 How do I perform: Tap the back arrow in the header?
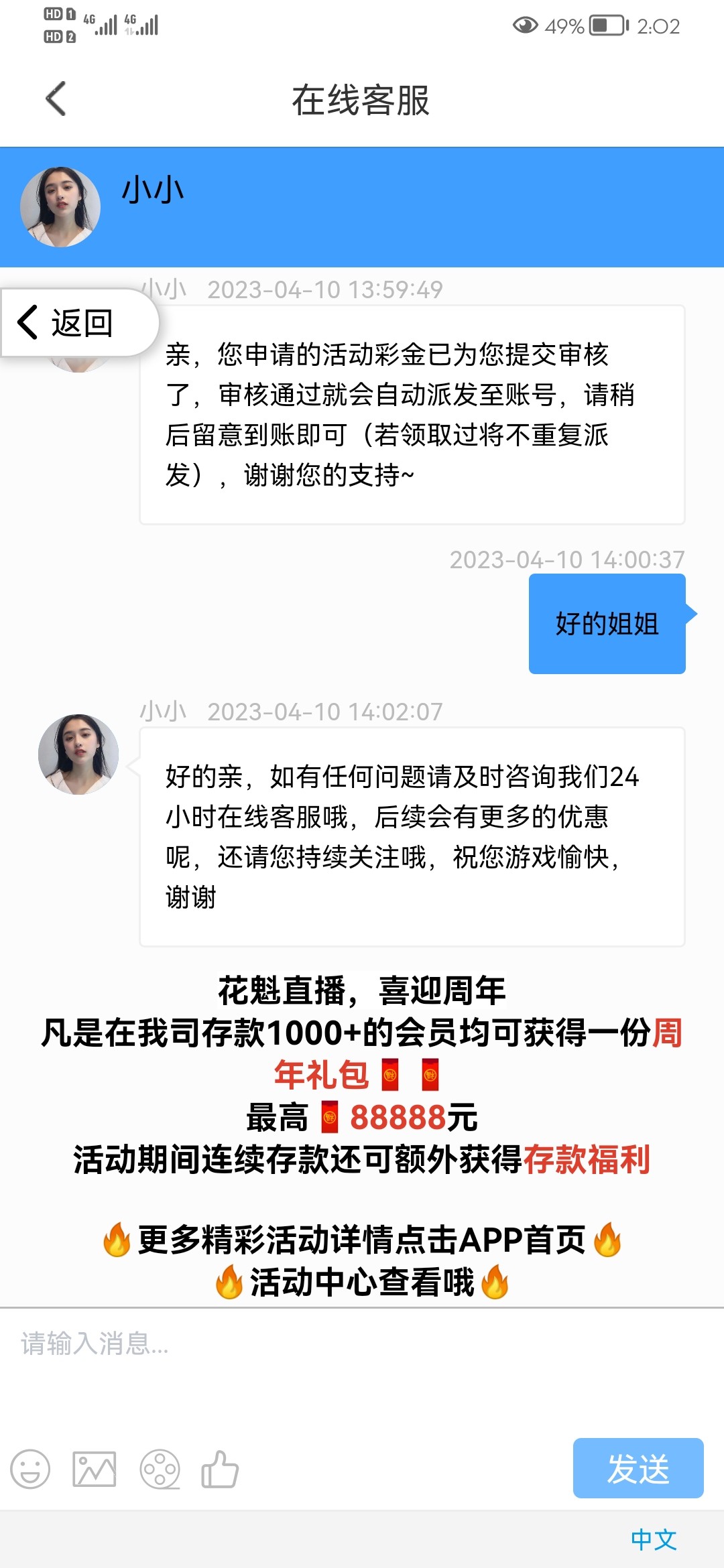(56, 99)
